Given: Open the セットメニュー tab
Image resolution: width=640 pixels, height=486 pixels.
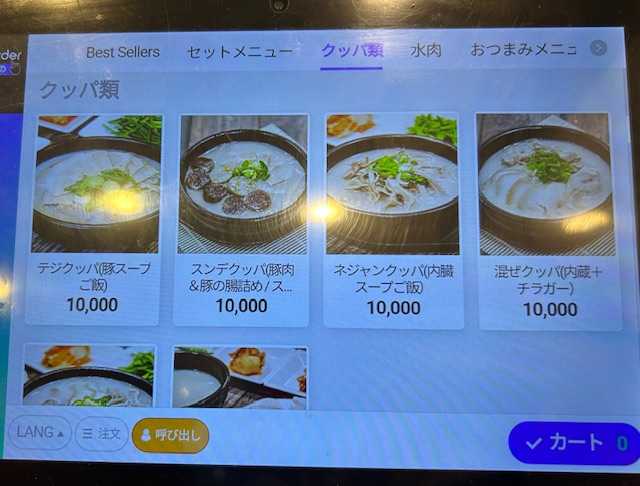Looking at the screenshot, I should [x=240, y=52].
